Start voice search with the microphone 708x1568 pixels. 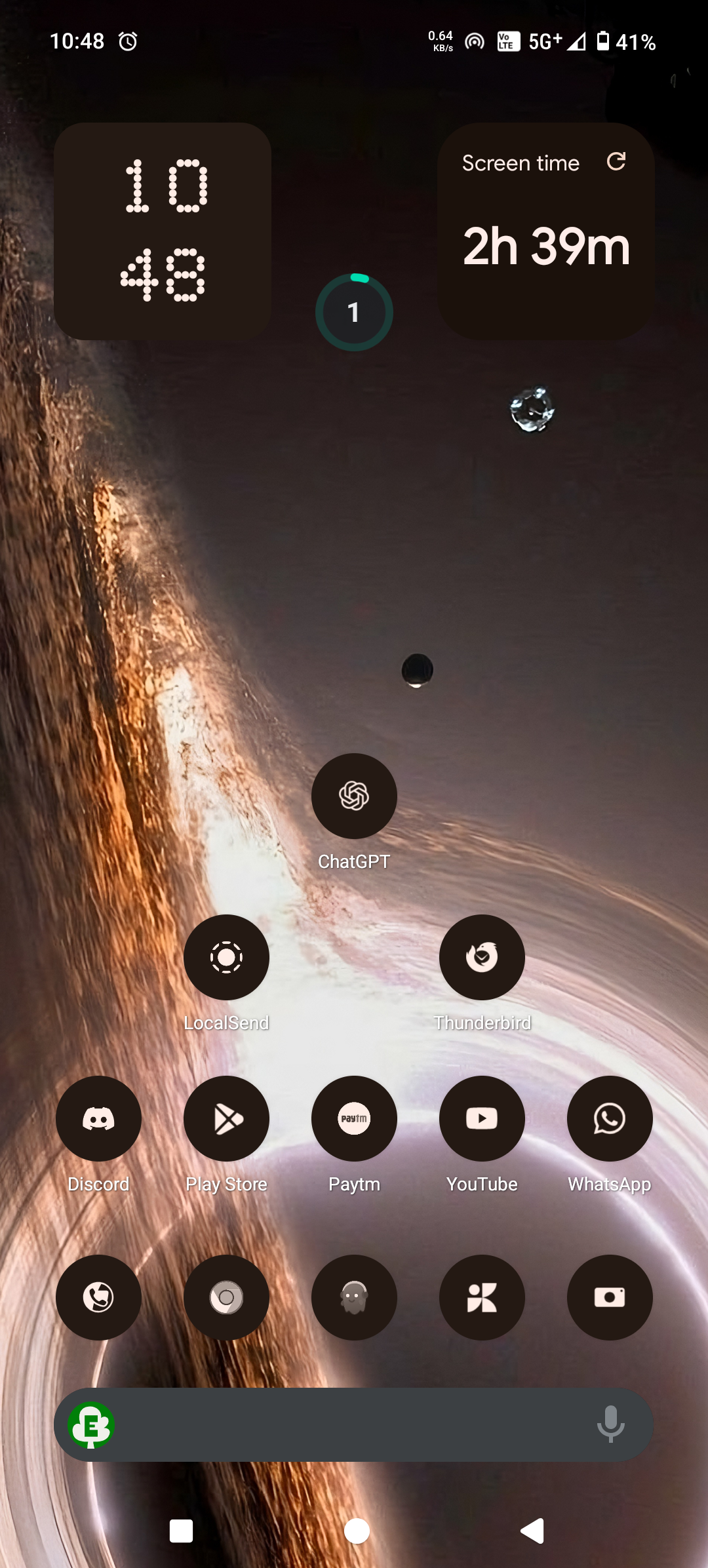pos(610,1424)
